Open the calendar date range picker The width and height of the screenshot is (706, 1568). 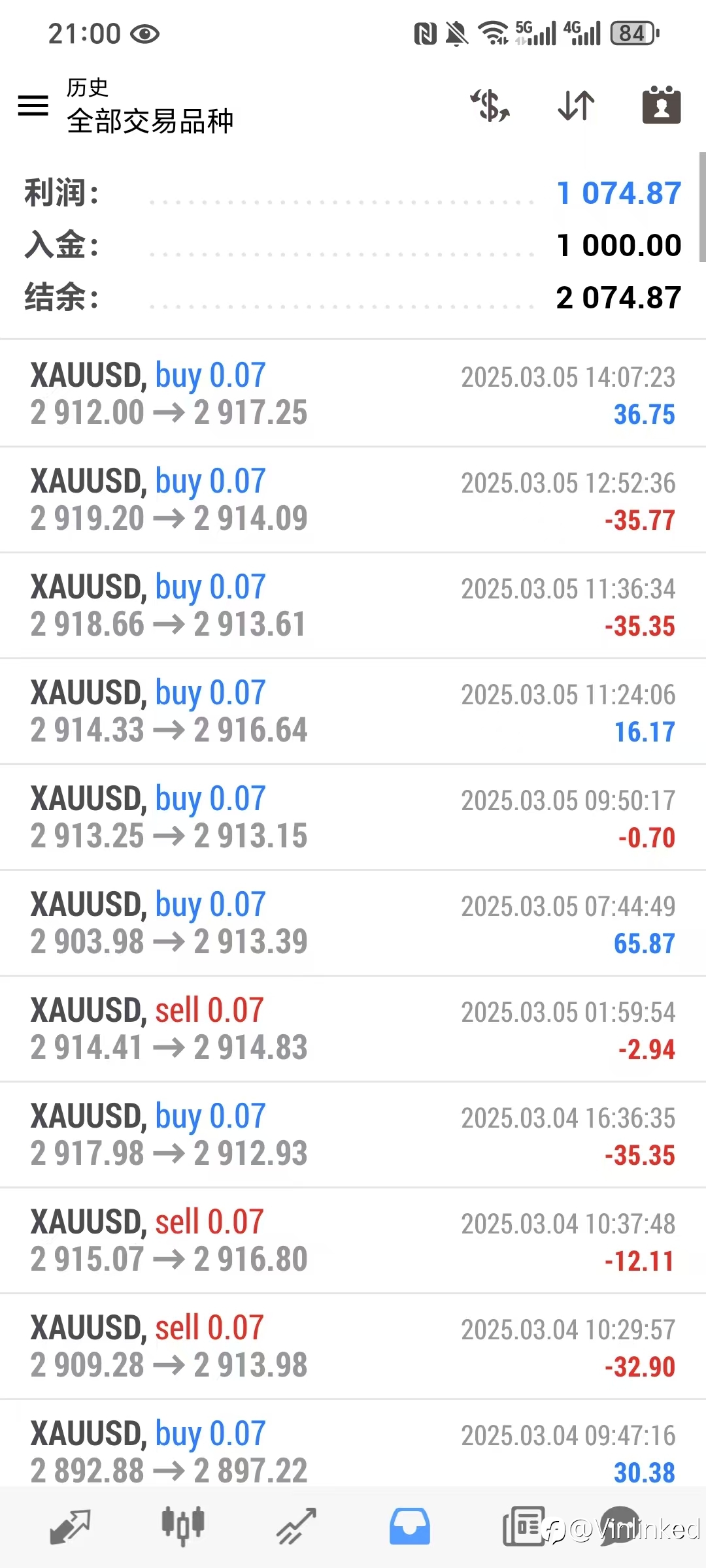point(662,105)
